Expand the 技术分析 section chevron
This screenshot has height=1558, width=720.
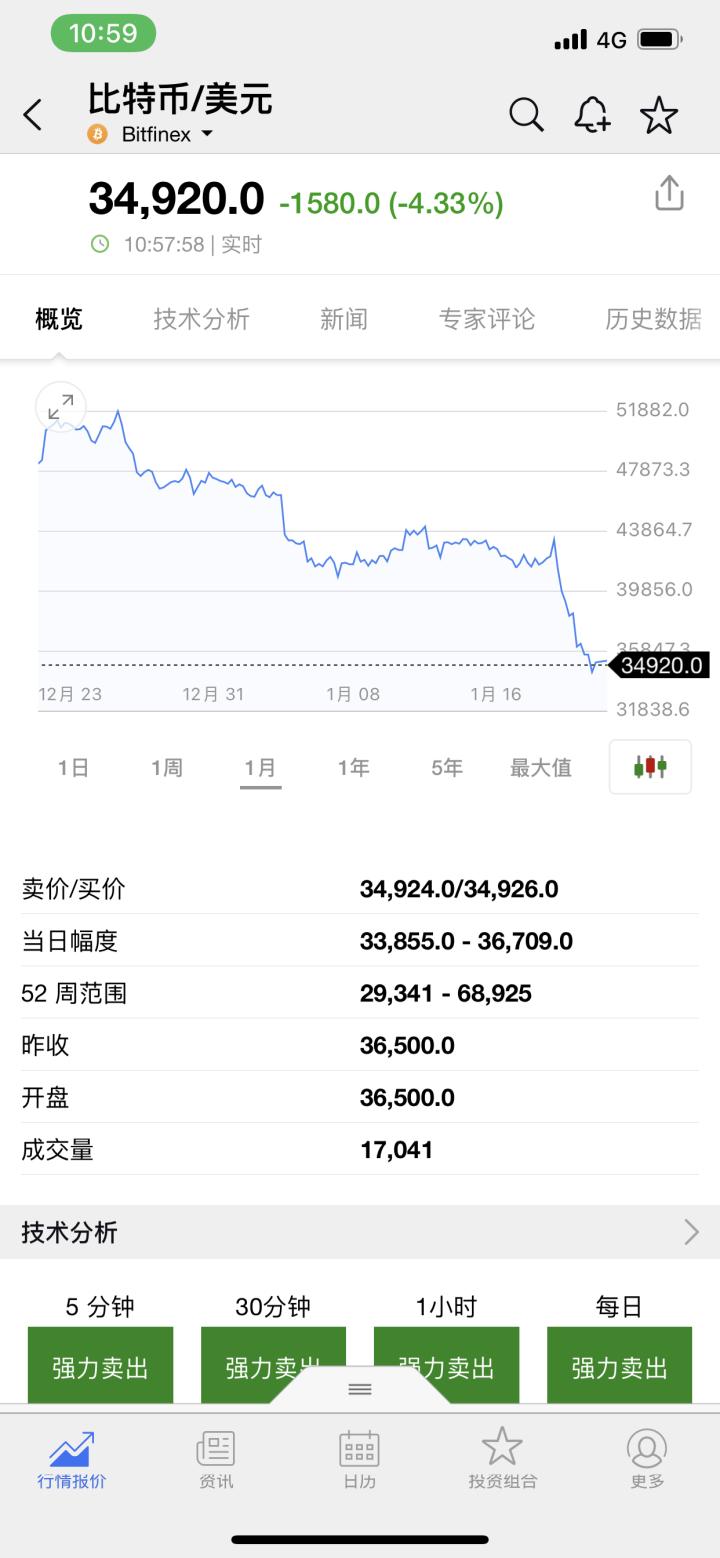689,1232
